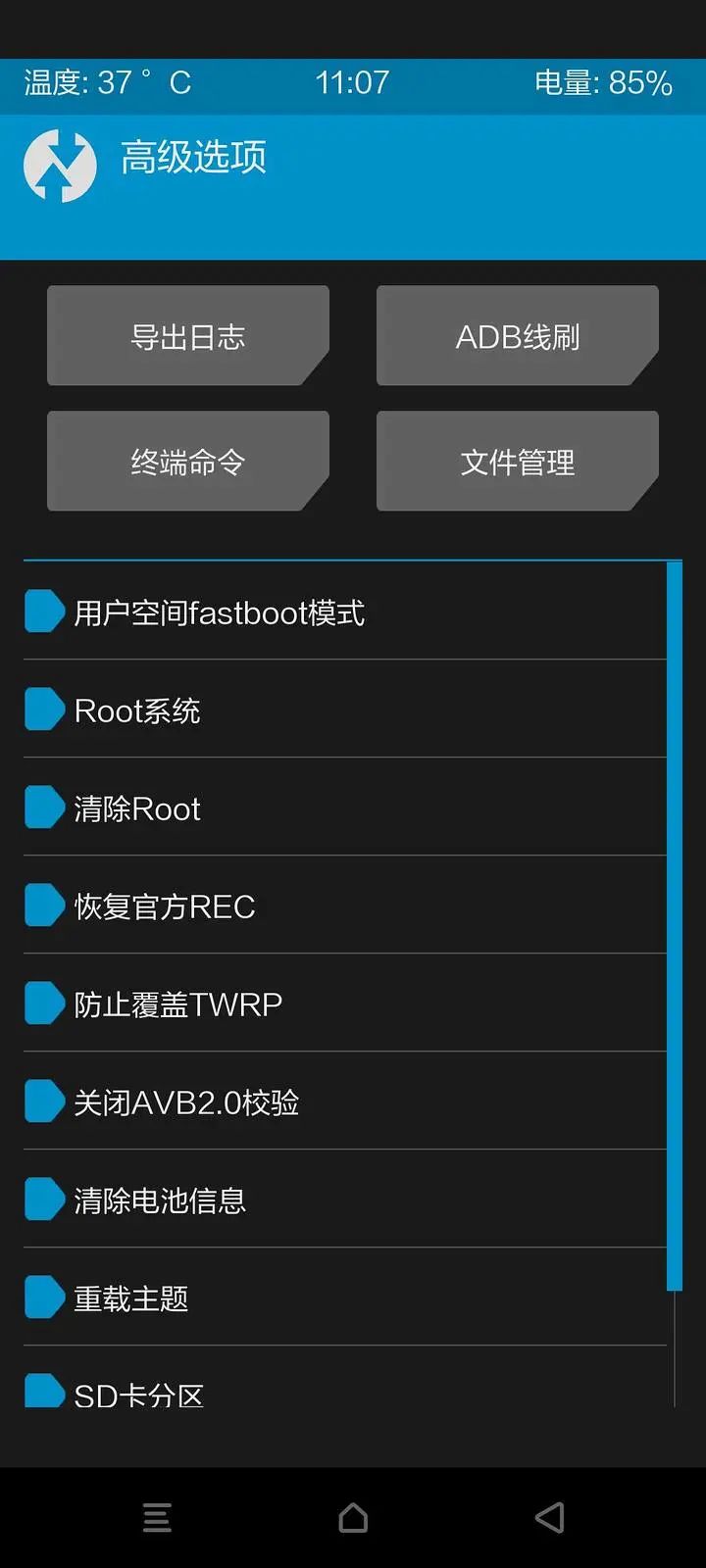Tap the navigation menu icon at bottom left
This screenshot has width=706, height=1568.
point(157,1517)
